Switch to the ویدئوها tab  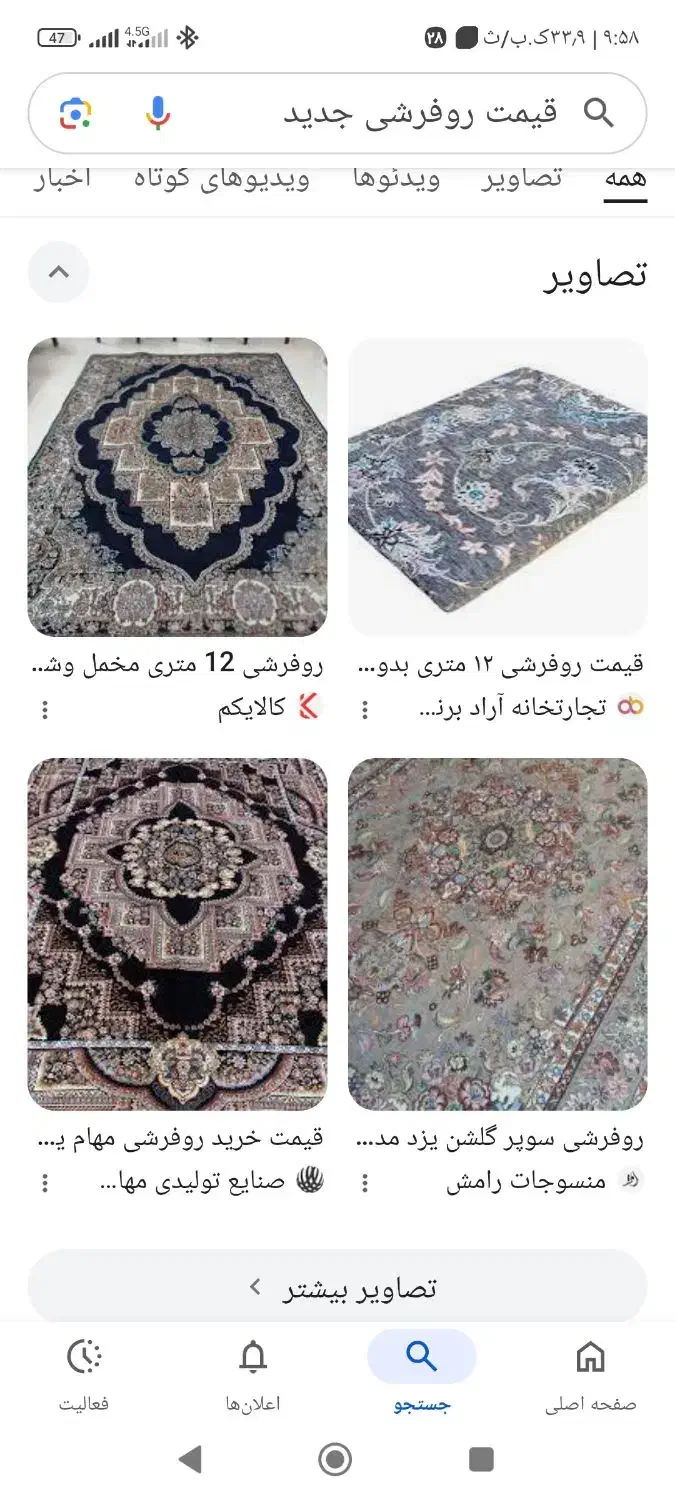396,179
